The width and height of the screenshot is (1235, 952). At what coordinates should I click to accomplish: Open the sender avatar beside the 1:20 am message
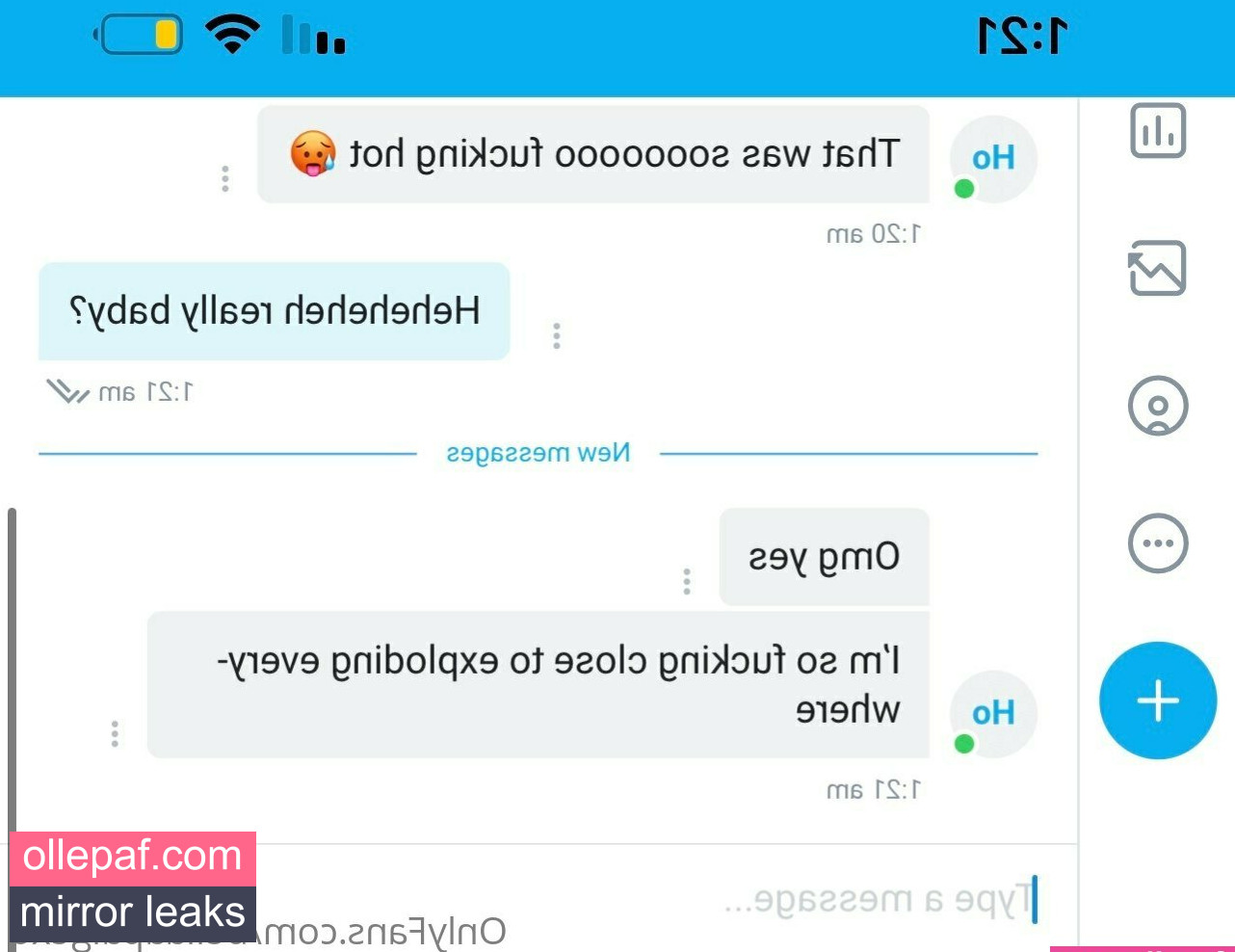tap(992, 158)
